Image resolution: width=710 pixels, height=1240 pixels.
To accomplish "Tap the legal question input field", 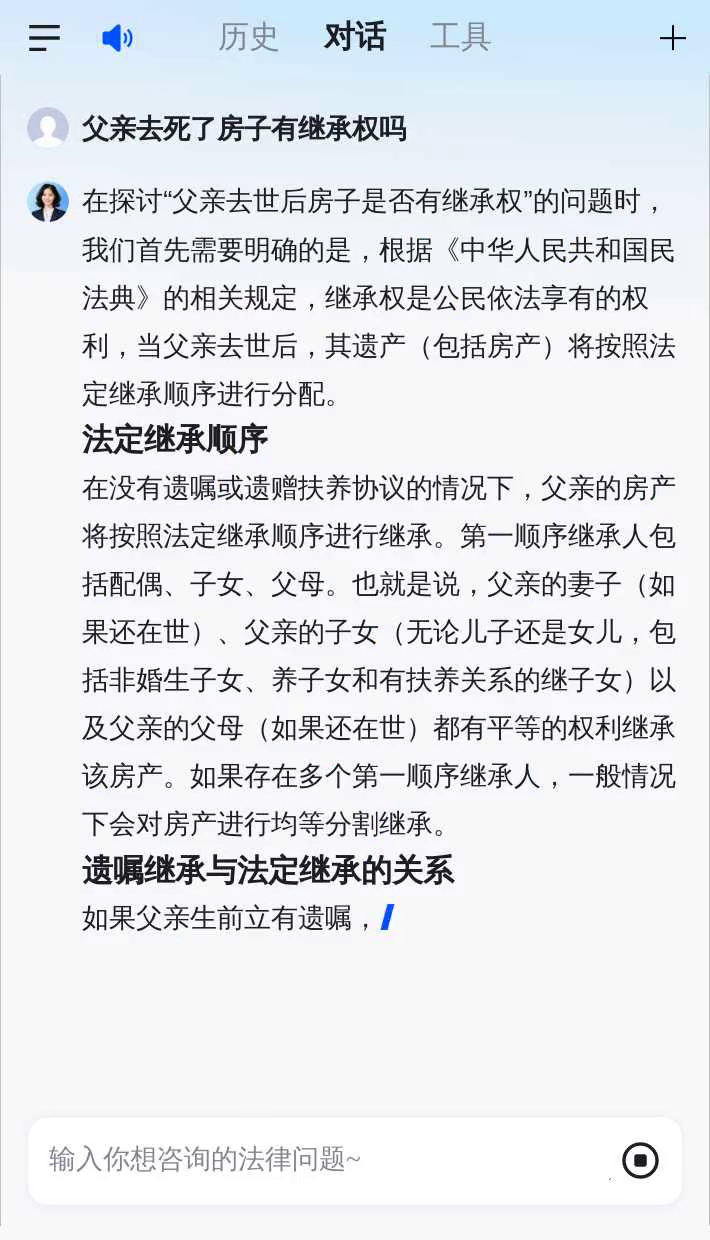I will coord(320,1160).
